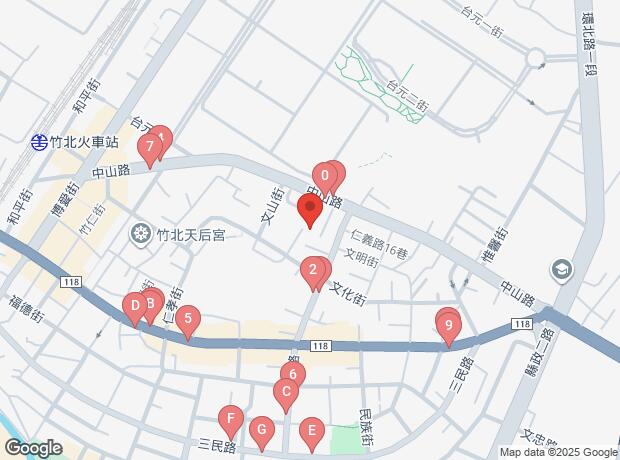The image size is (620, 460).
Task: Tap the unlabeled center location pin
Action: (310, 211)
